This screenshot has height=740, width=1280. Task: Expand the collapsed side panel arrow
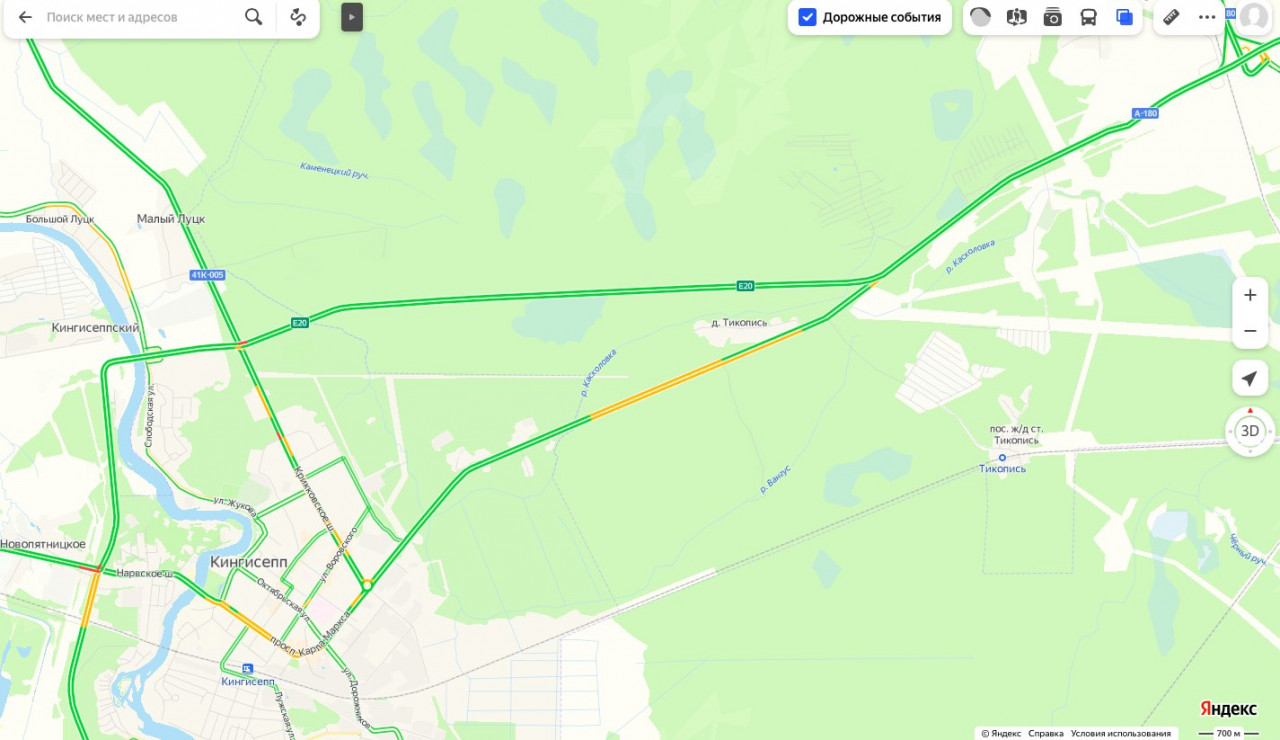point(352,17)
